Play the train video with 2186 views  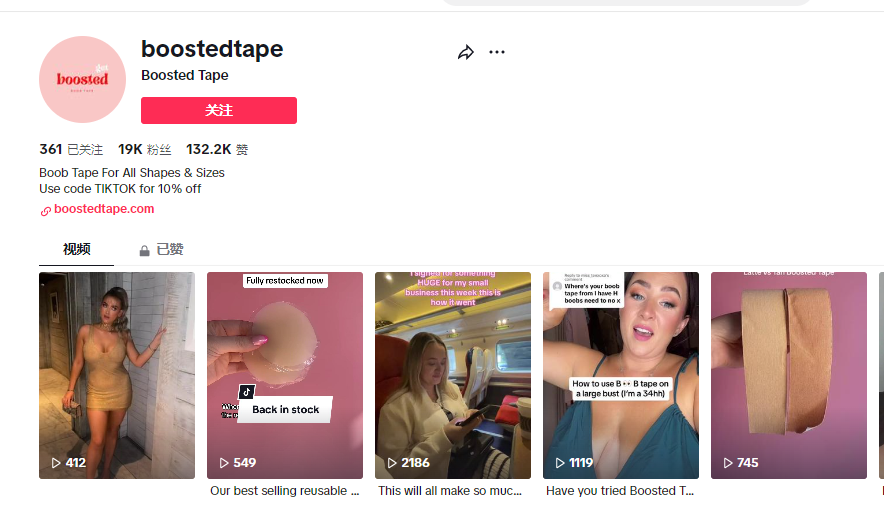pyautogui.click(x=453, y=375)
